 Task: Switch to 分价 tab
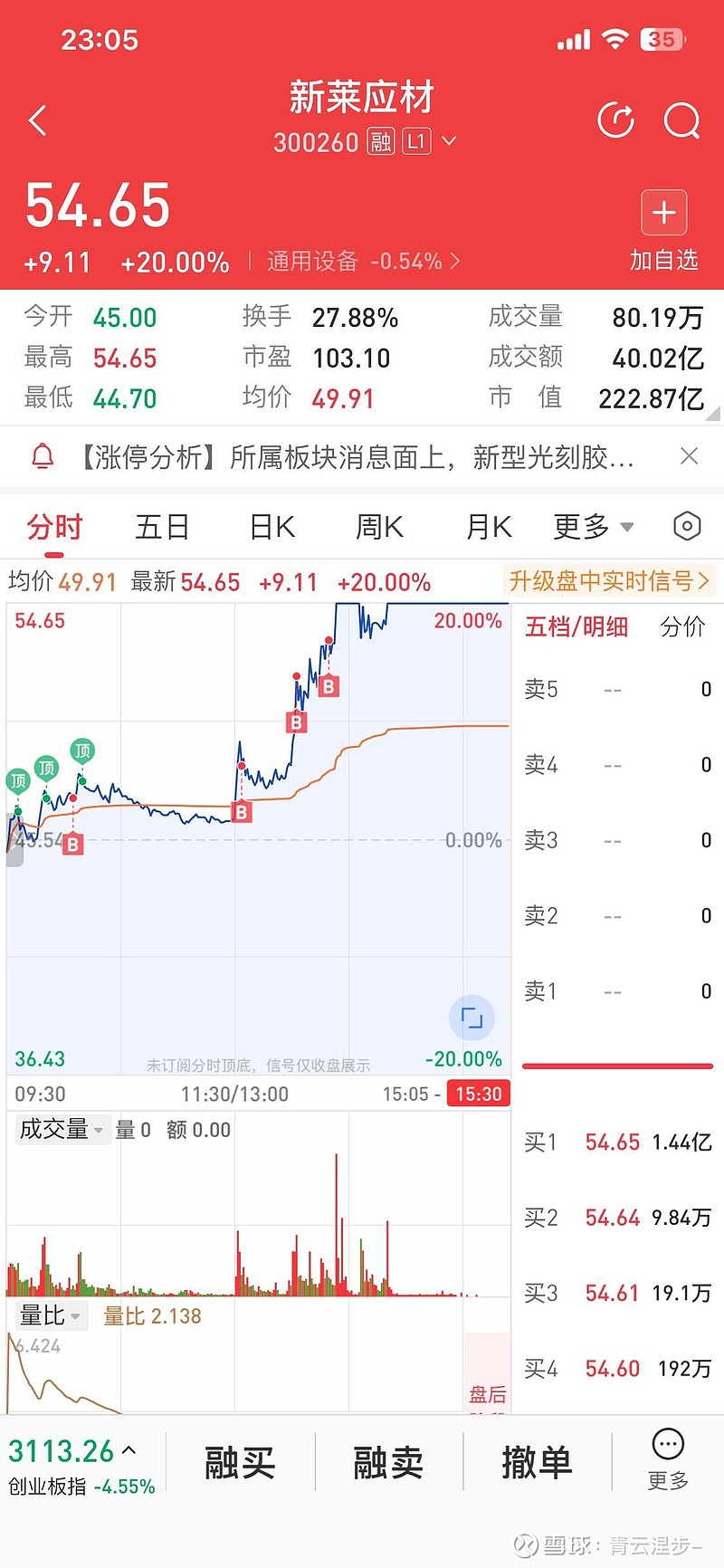(682, 626)
